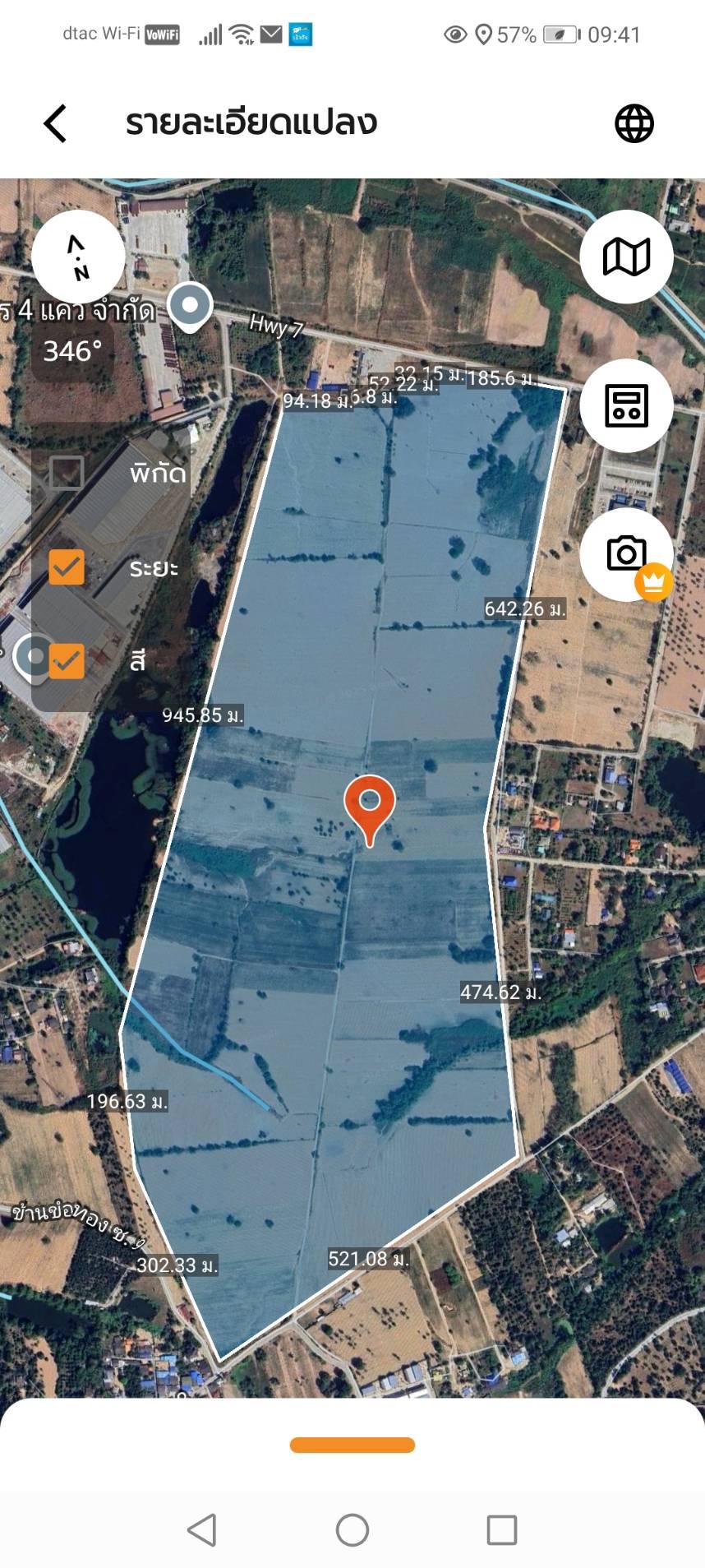
Task: Open the area calculator button
Action: tap(626, 405)
